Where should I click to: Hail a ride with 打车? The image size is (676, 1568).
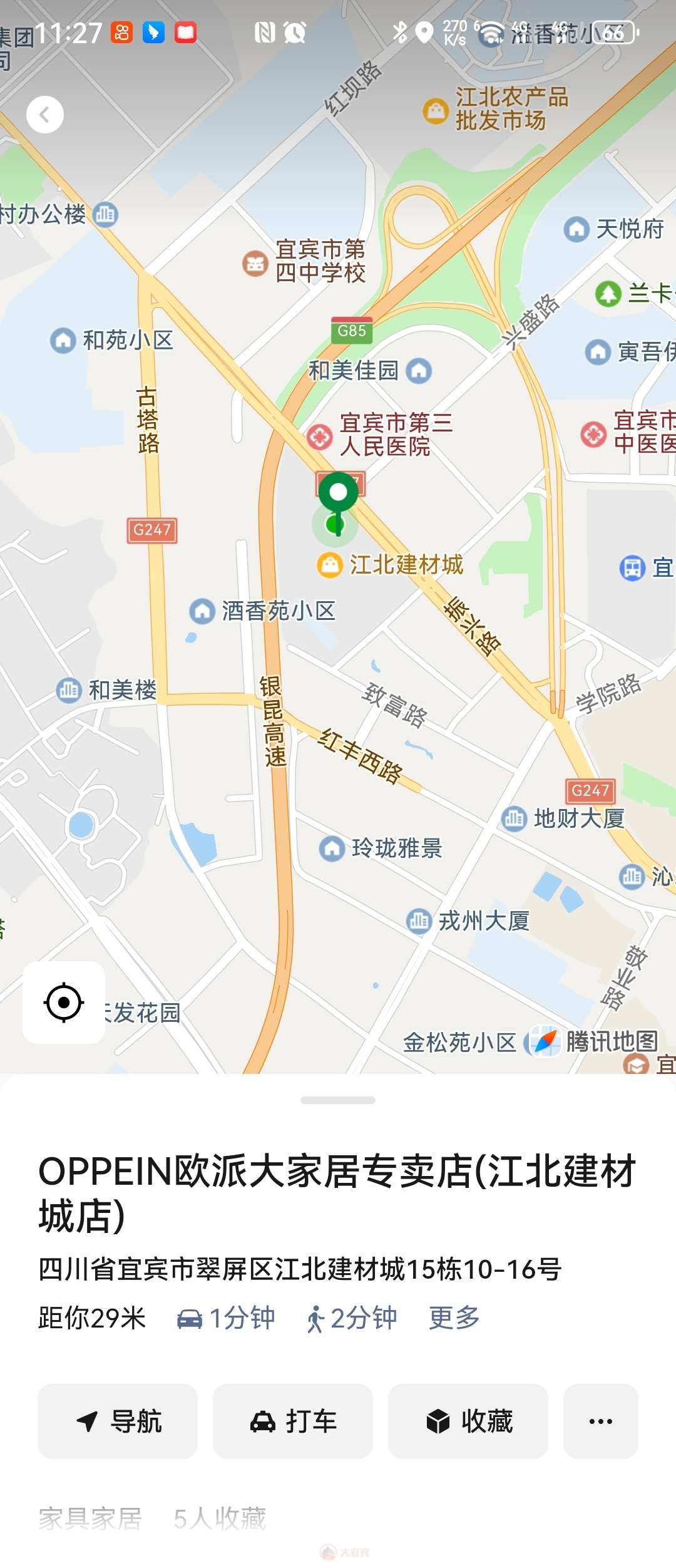click(x=293, y=1421)
